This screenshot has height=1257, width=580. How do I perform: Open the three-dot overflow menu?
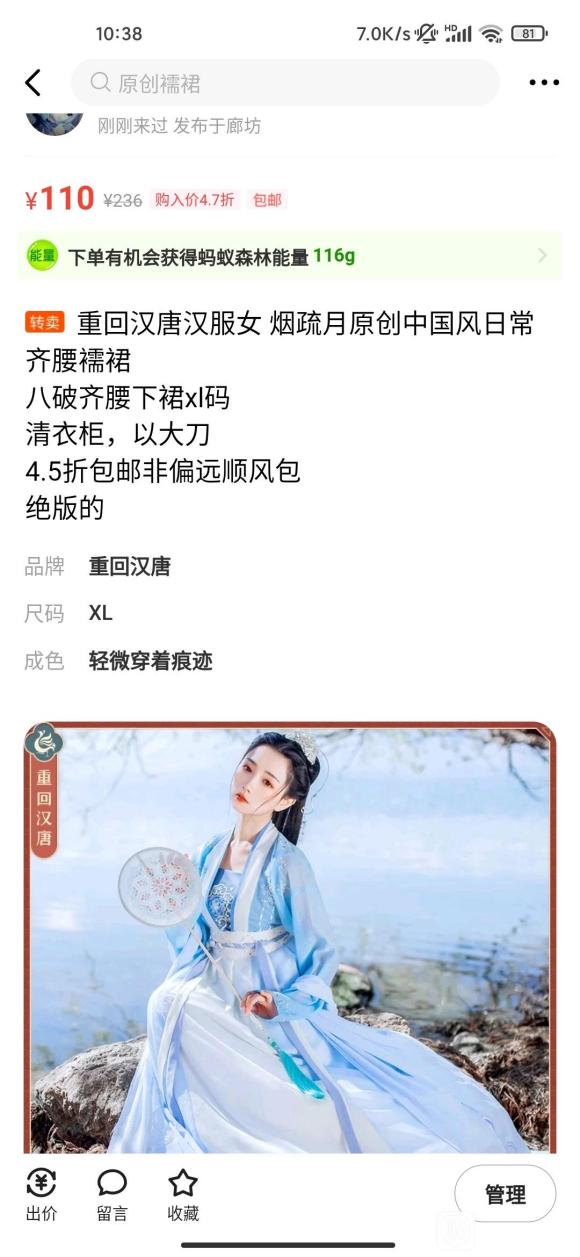click(544, 83)
